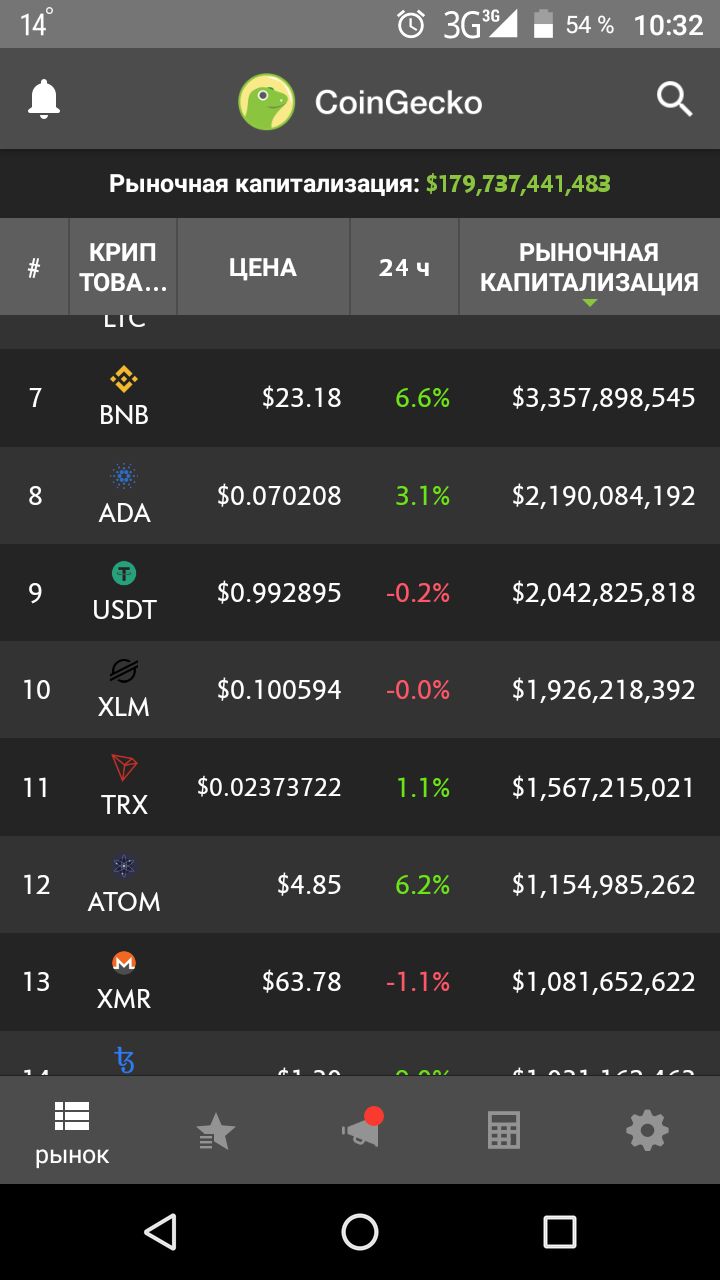This screenshot has height=1280, width=720.
Task: Open the settings gear tab
Action: click(647, 1131)
